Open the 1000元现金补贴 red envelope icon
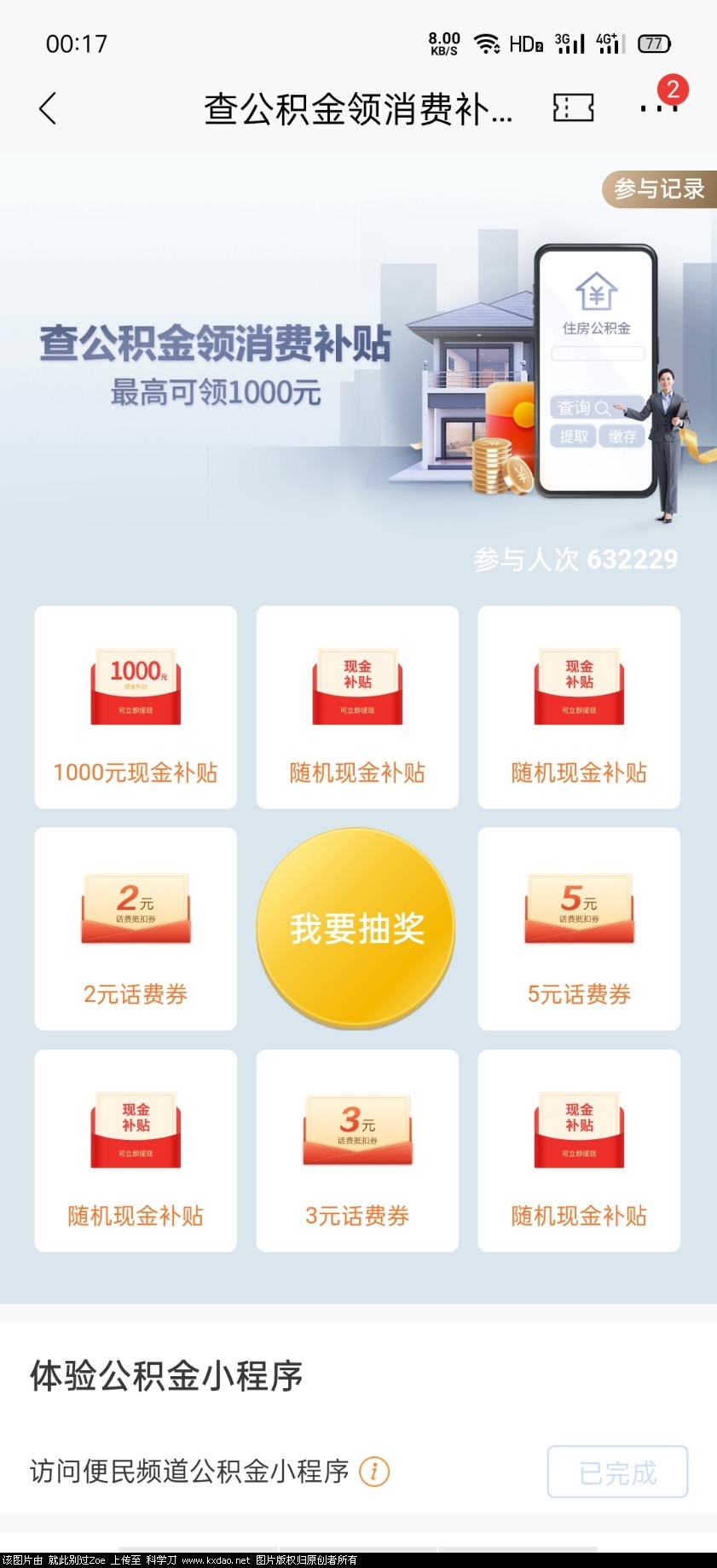This screenshot has height=1568, width=717. (x=135, y=686)
